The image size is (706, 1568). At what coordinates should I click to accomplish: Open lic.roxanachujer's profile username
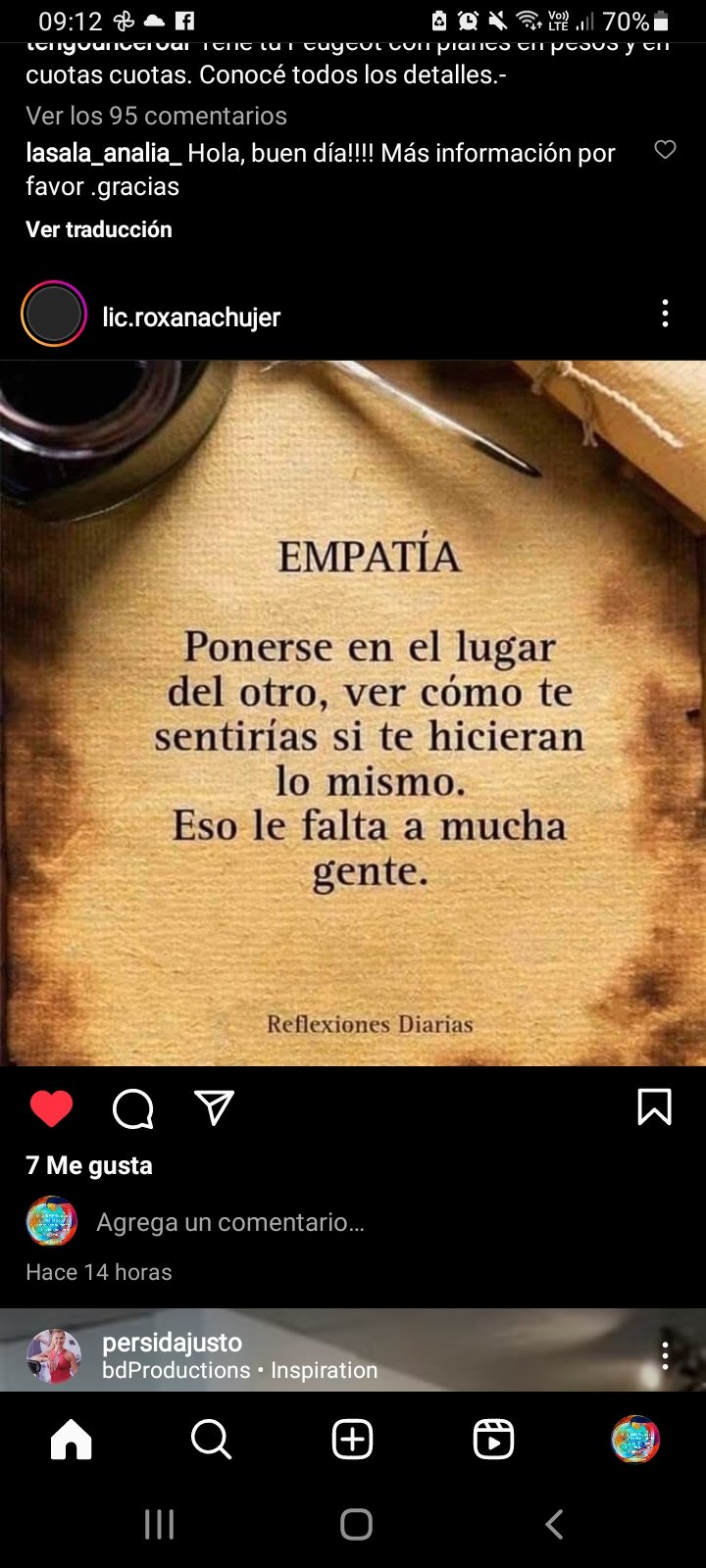(191, 318)
